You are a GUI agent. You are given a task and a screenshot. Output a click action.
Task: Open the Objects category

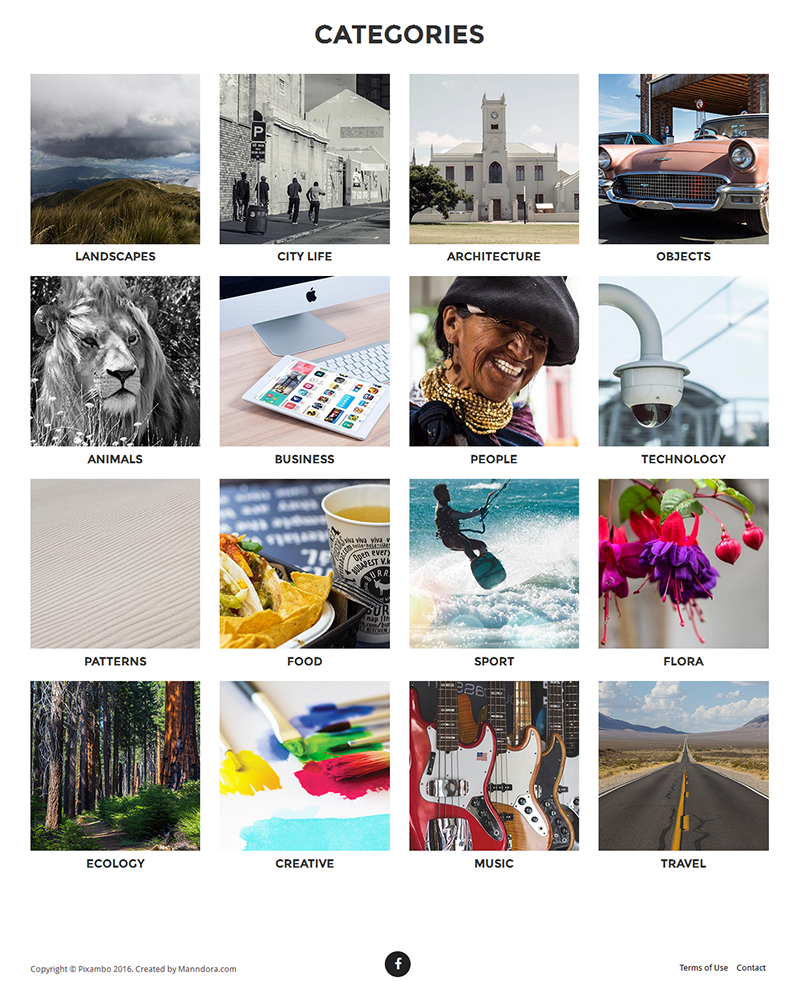pyautogui.click(x=683, y=159)
